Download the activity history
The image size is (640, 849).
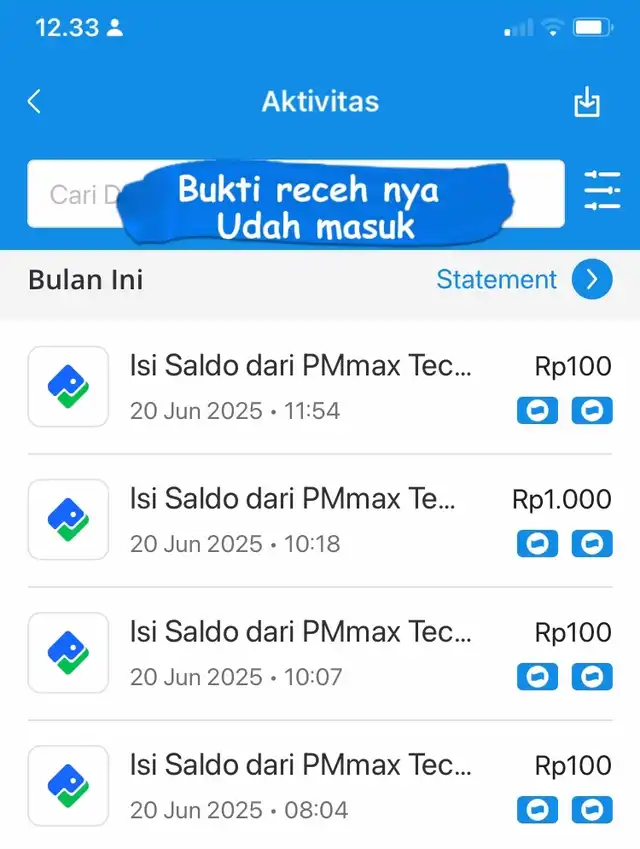click(x=587, y=102)
